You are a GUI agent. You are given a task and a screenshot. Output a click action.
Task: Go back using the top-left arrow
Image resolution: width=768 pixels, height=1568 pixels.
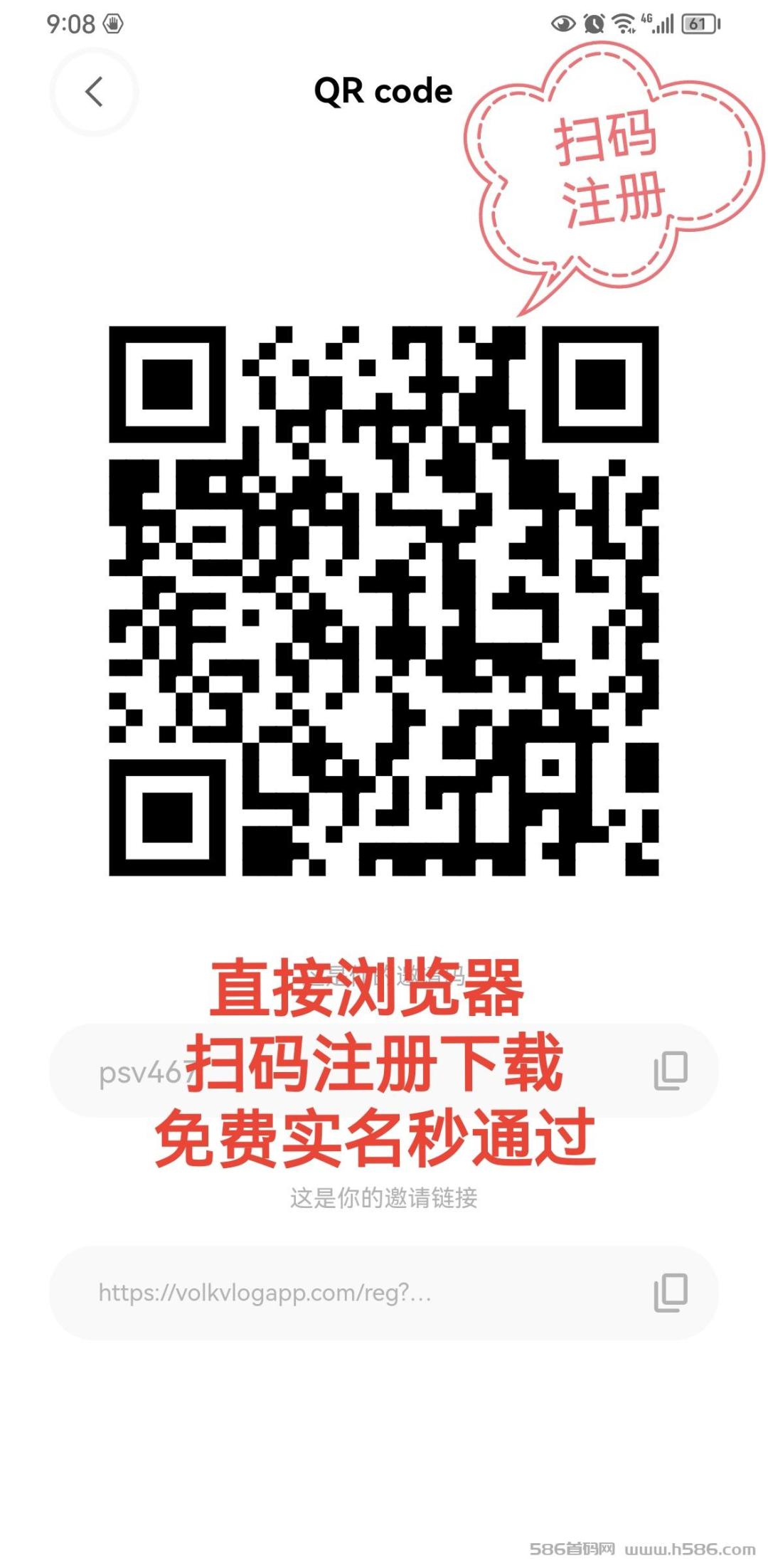(x=94, y=92)
